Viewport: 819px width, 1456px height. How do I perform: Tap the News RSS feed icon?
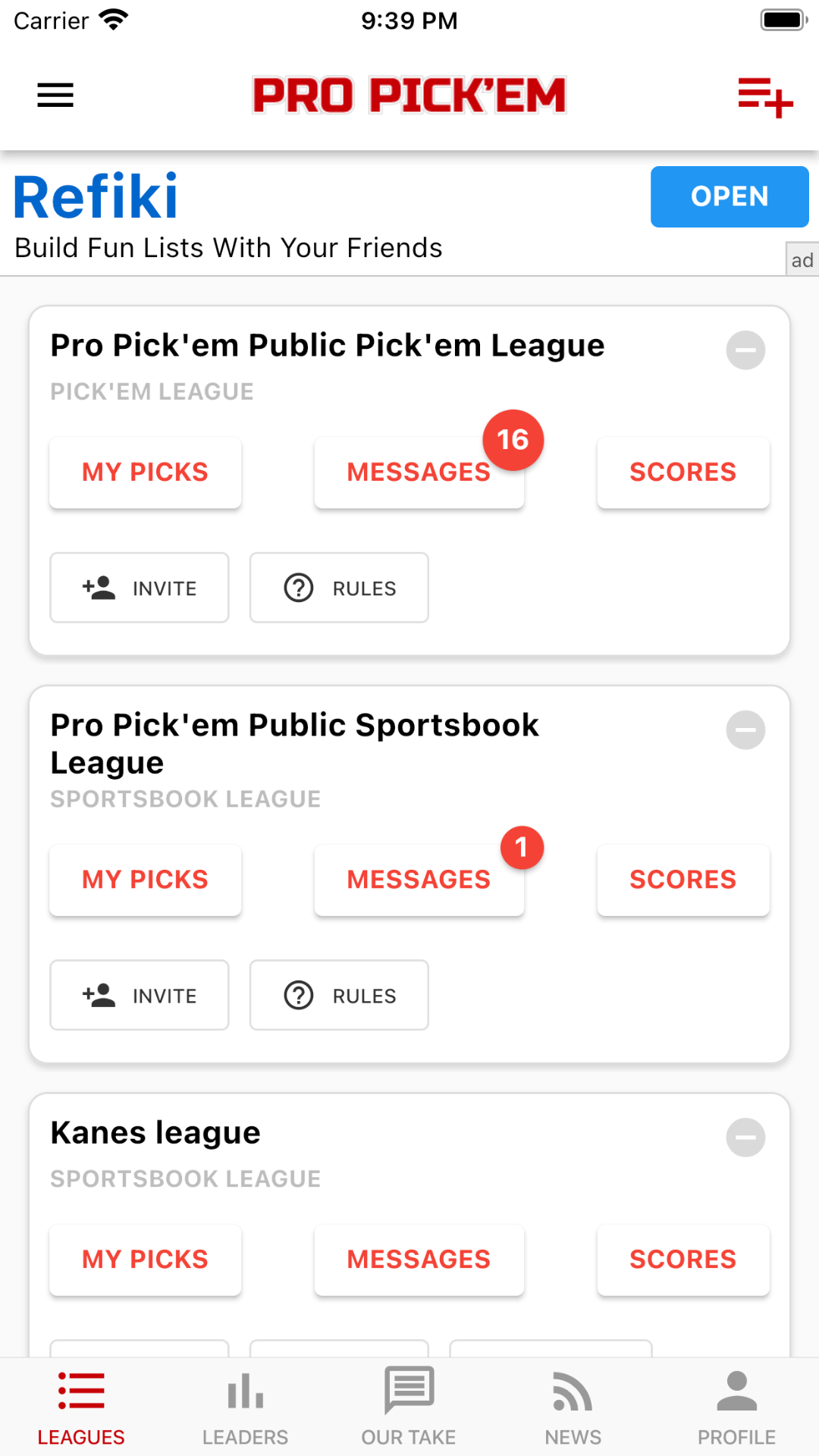click(573, 1392)
